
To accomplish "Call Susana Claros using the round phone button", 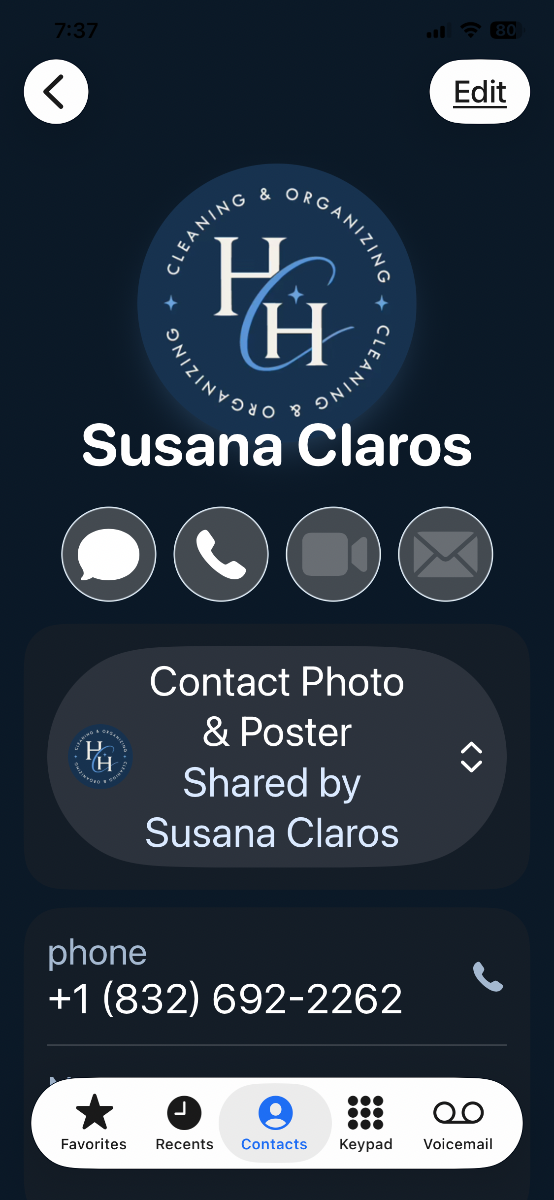I will [221, 554].
